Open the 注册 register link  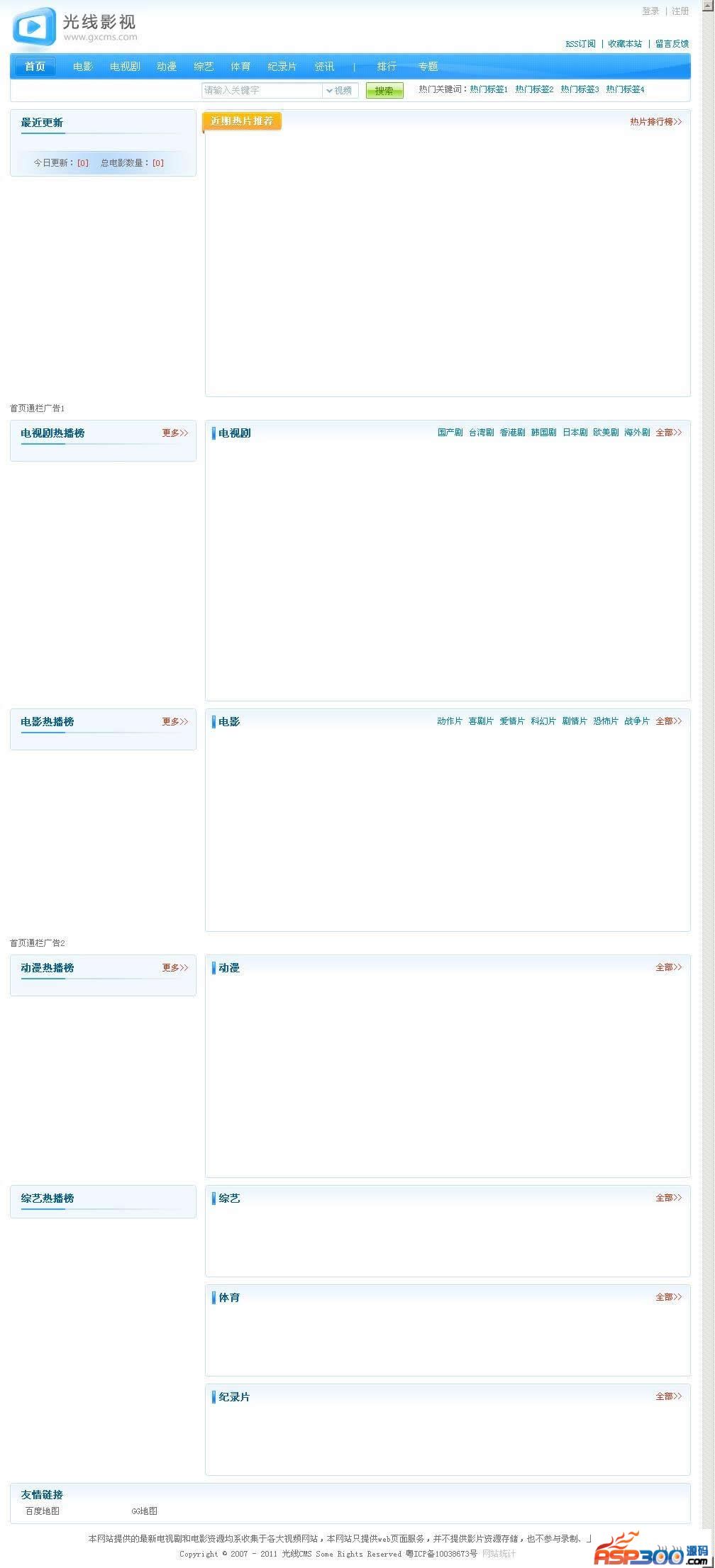[680, 11]
